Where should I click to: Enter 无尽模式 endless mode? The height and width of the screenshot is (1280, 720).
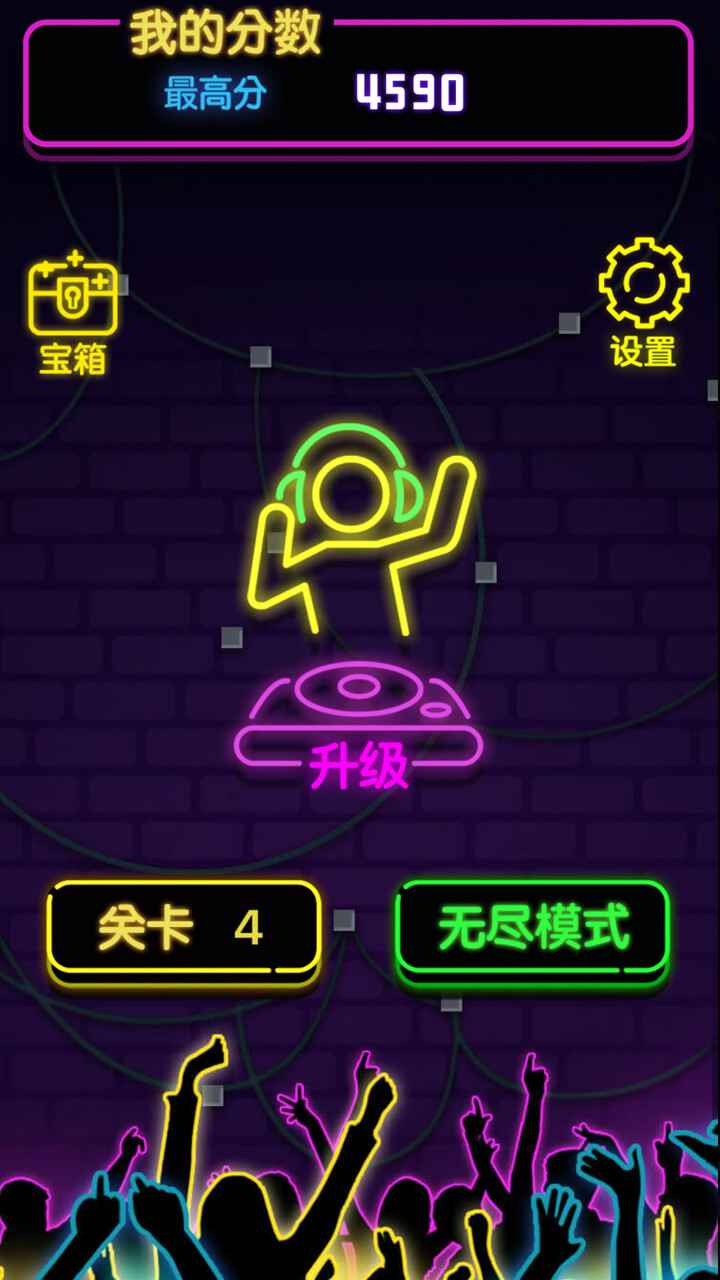[x=532, y=928]
